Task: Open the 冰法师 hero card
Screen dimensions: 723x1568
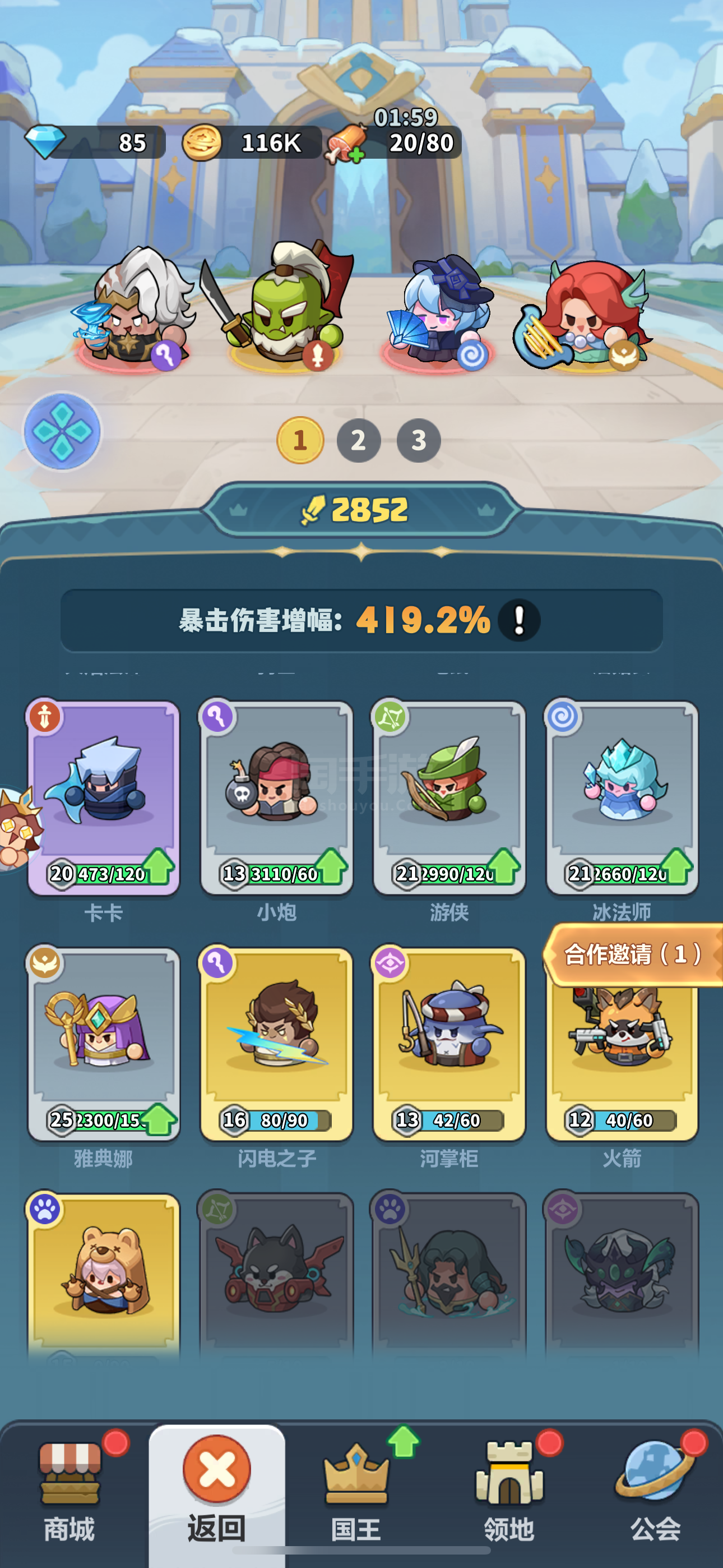Action: pos(622,798)
